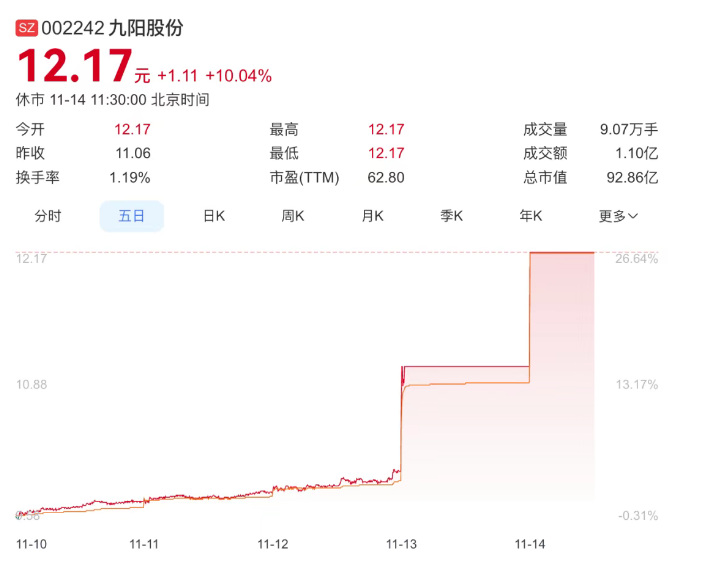The image size is (720, 570).
Task: Switch to the 年K yearly chart
Action: point(530,216)
